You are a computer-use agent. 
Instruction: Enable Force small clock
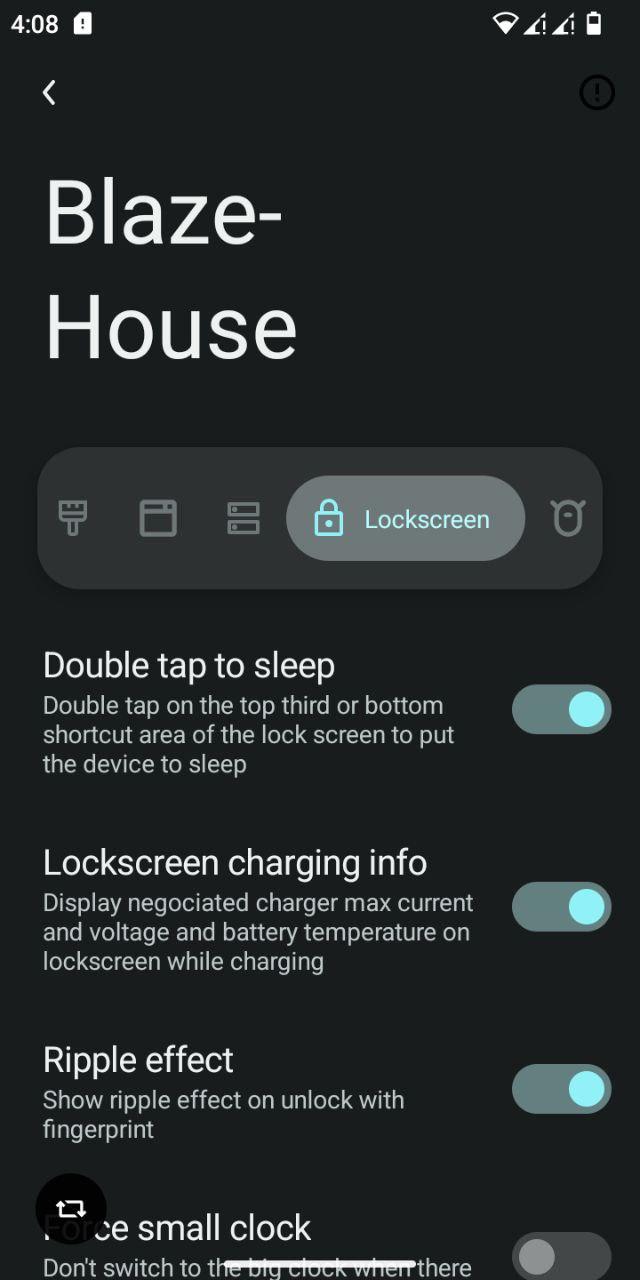[561, 1256]
